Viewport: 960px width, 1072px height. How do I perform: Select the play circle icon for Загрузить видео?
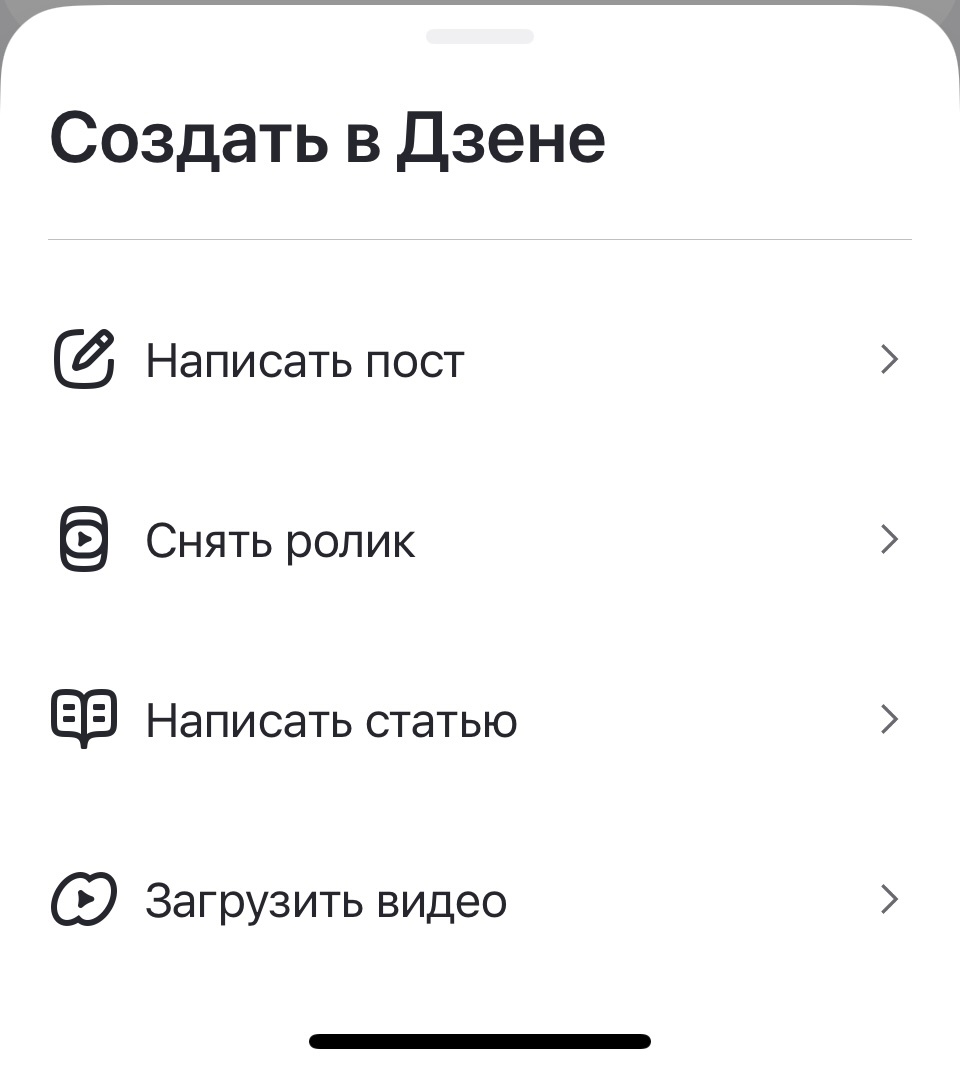(x=84, y=899)
